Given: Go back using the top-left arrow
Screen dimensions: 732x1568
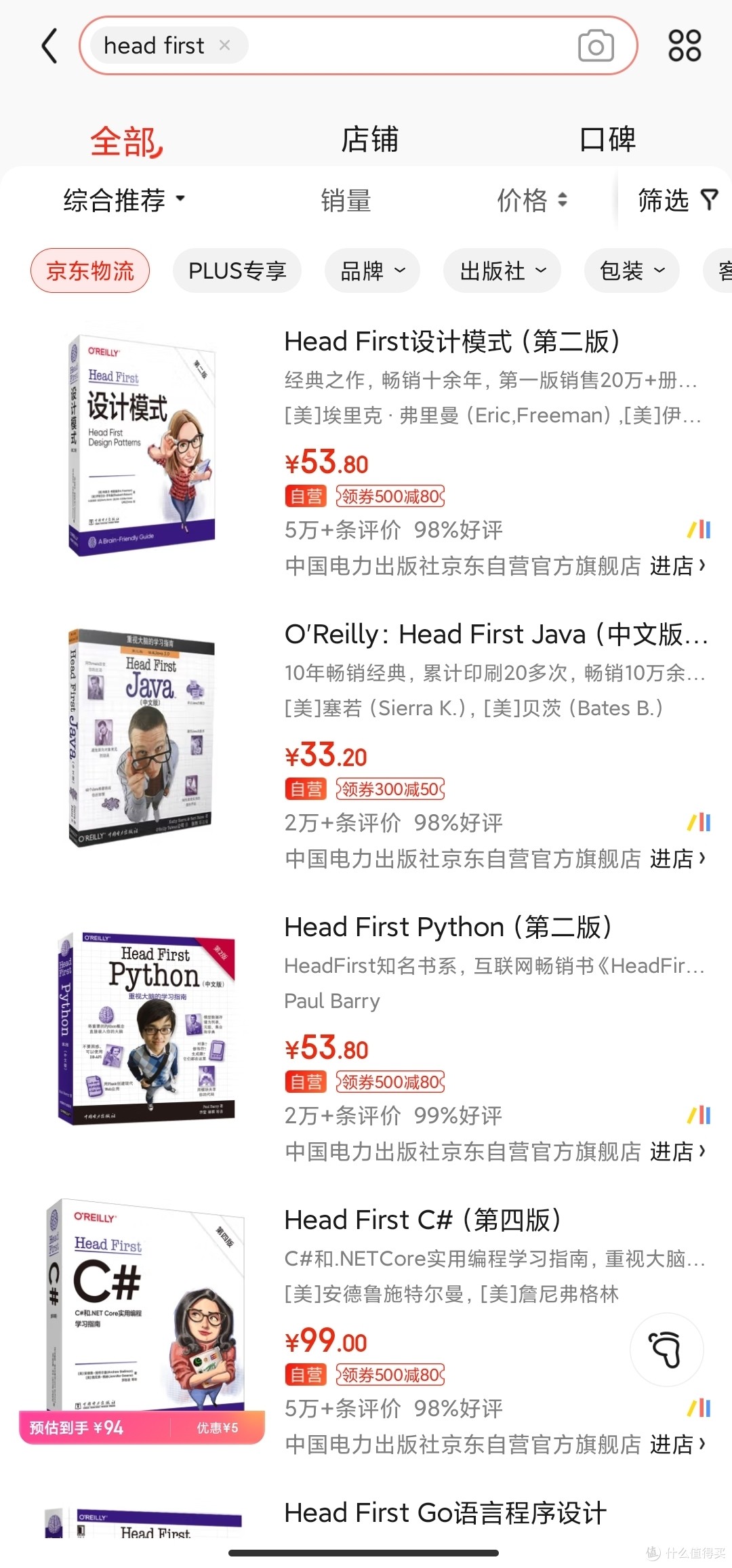Looking at the screenshot, I should (49, 46).
